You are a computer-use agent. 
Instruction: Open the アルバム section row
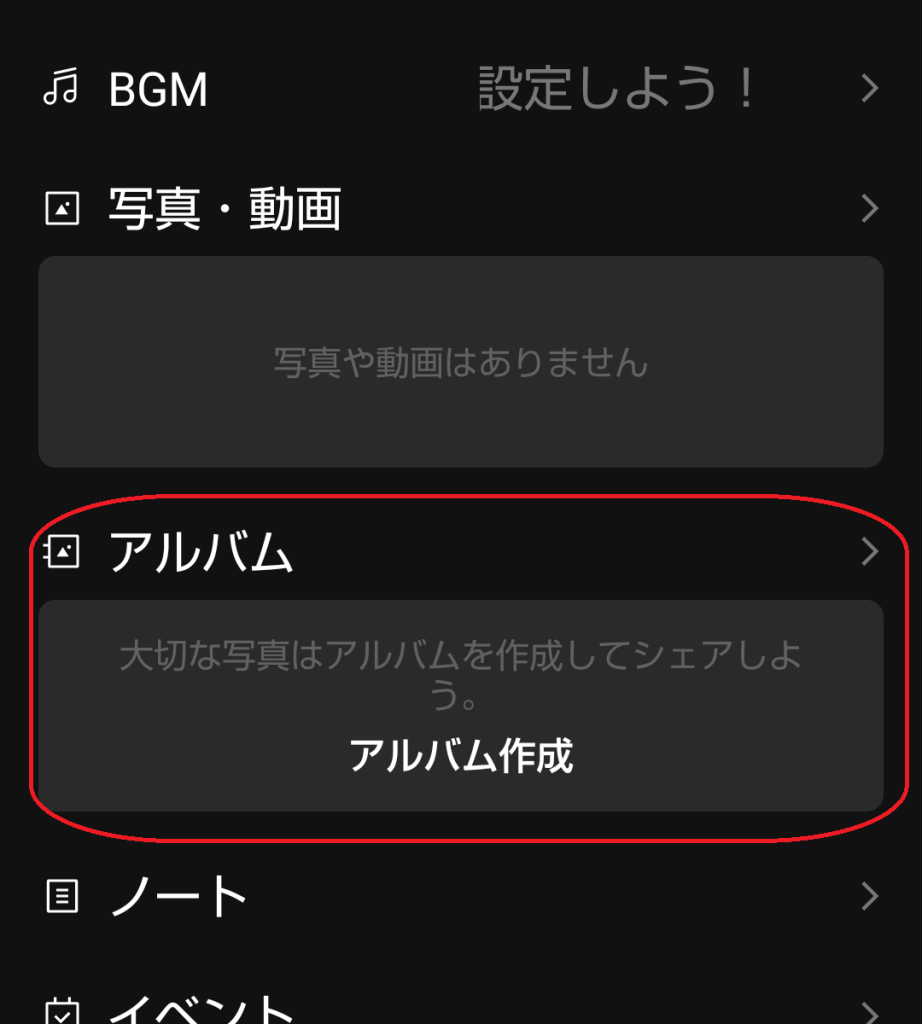click(460, 551)
